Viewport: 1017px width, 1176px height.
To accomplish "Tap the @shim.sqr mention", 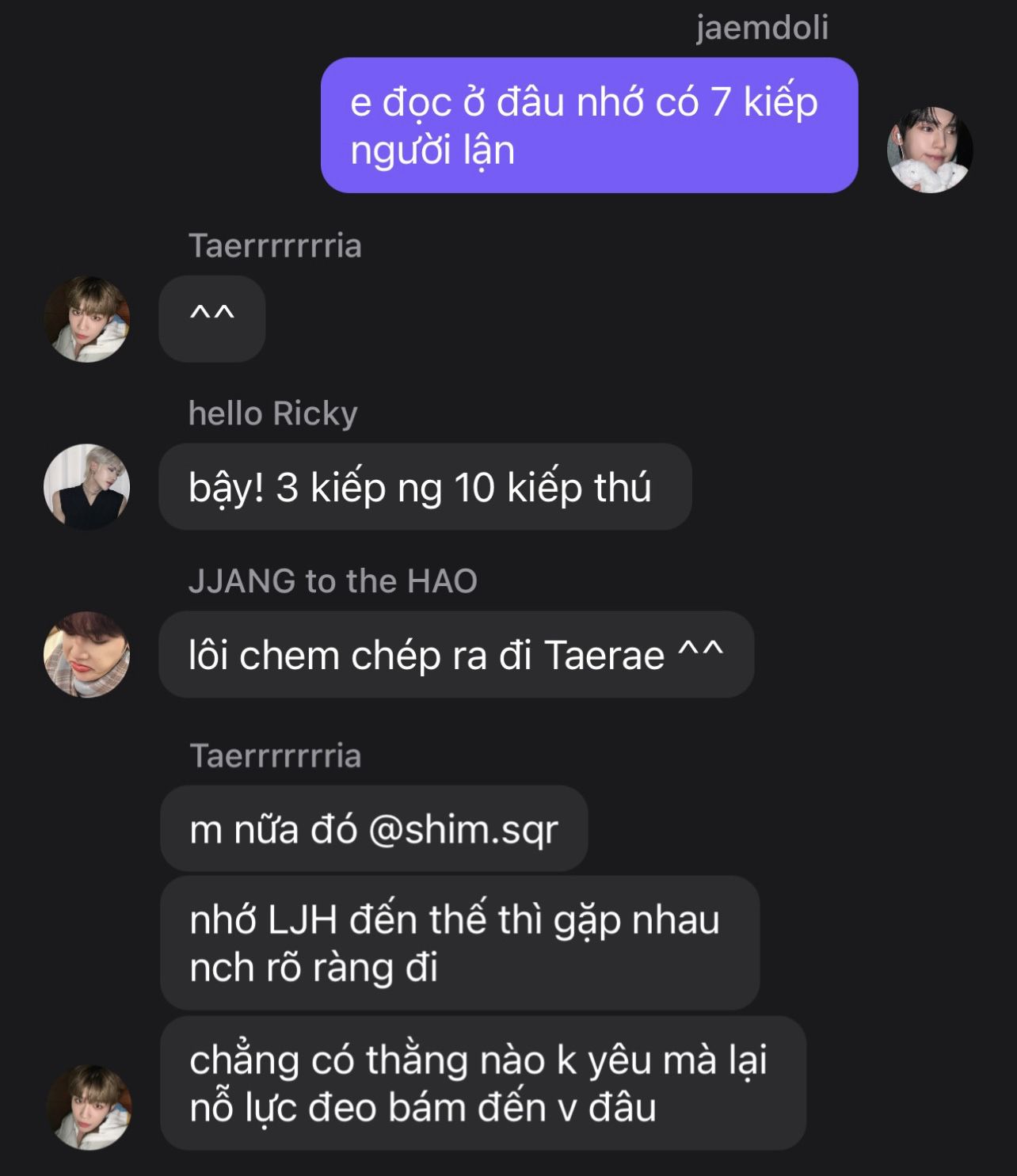I will tap(463, 830).
